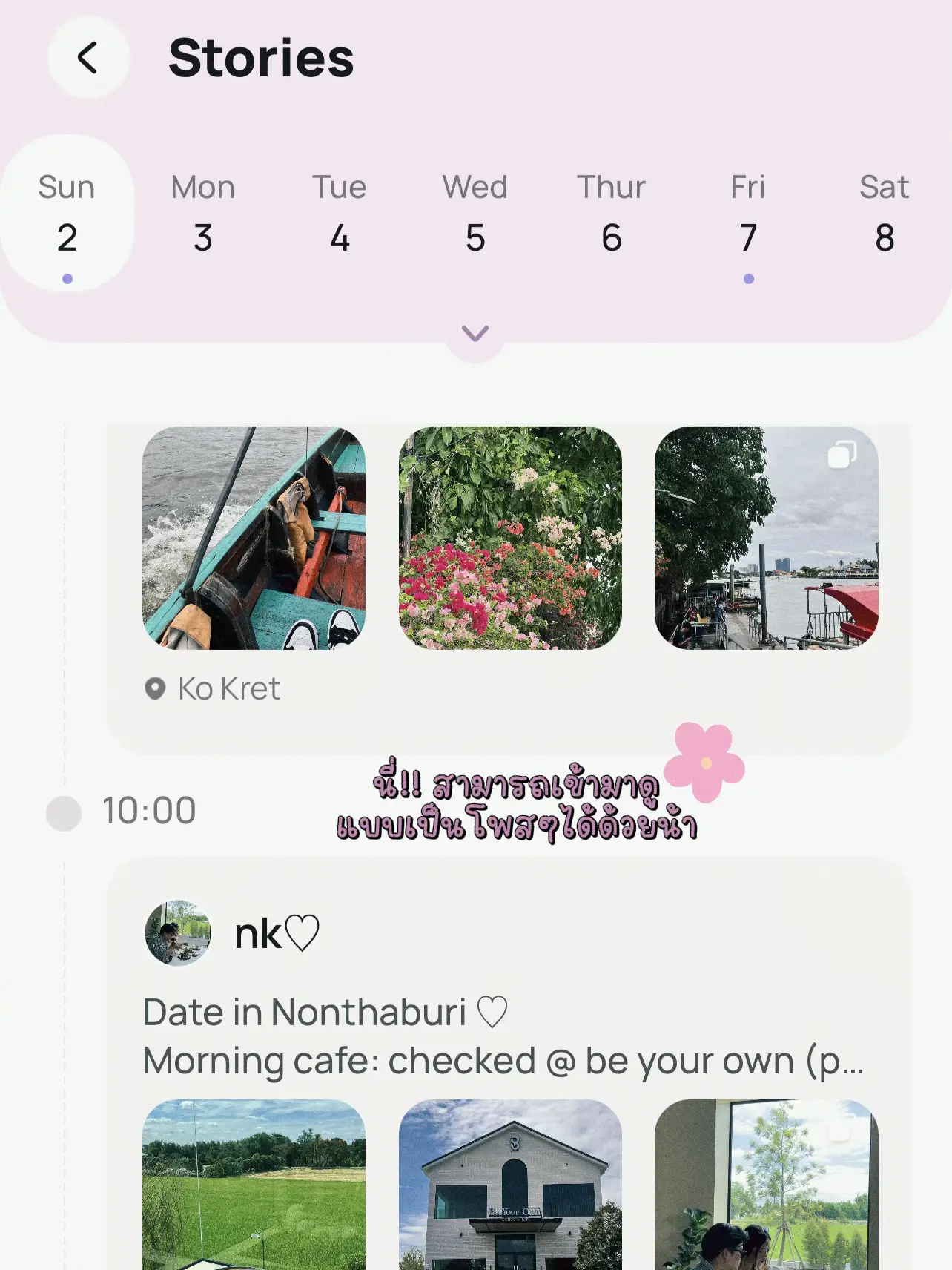The image size is (952, 1270).
Task: Tap the heart symbol after the nk username
Action: [x=304, y=933]
